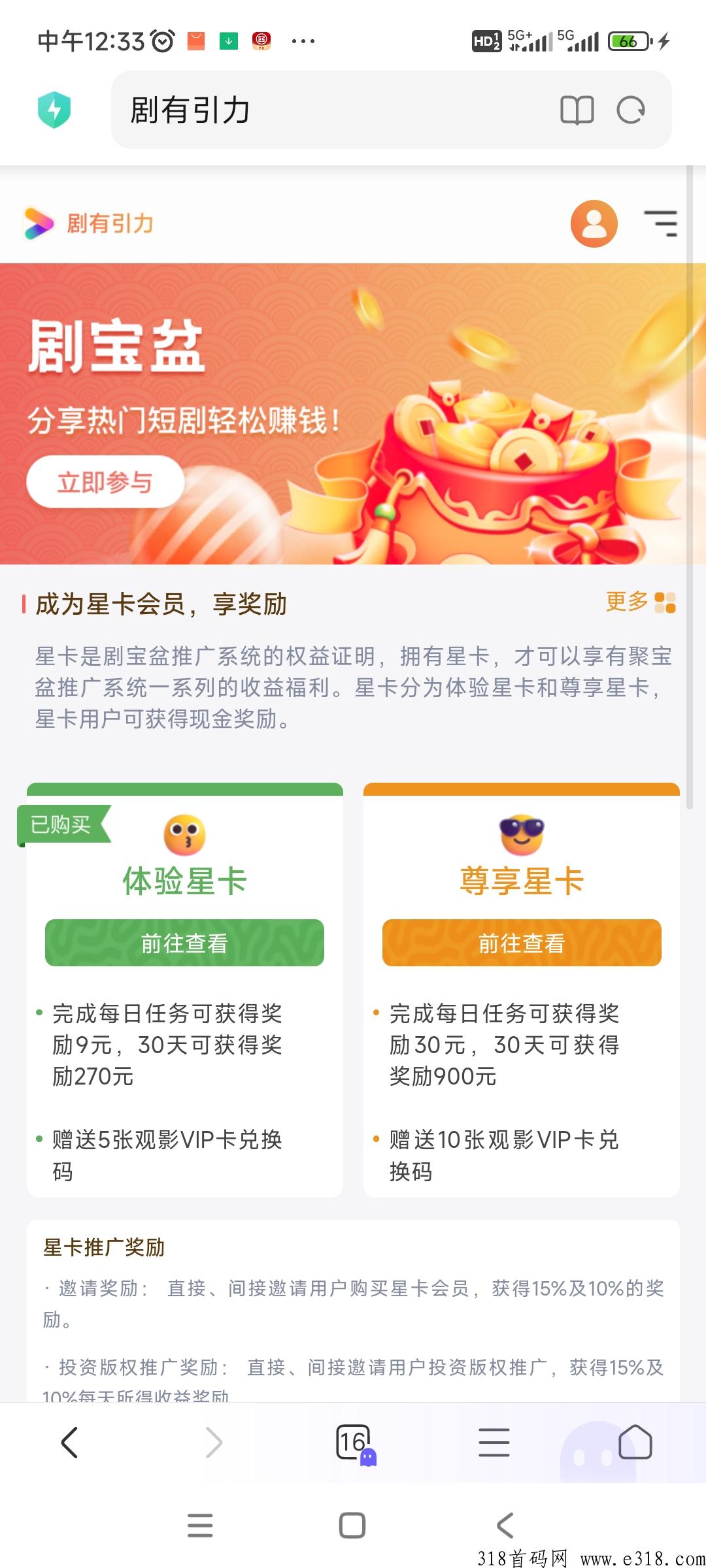Open the browser security shield

54,110
